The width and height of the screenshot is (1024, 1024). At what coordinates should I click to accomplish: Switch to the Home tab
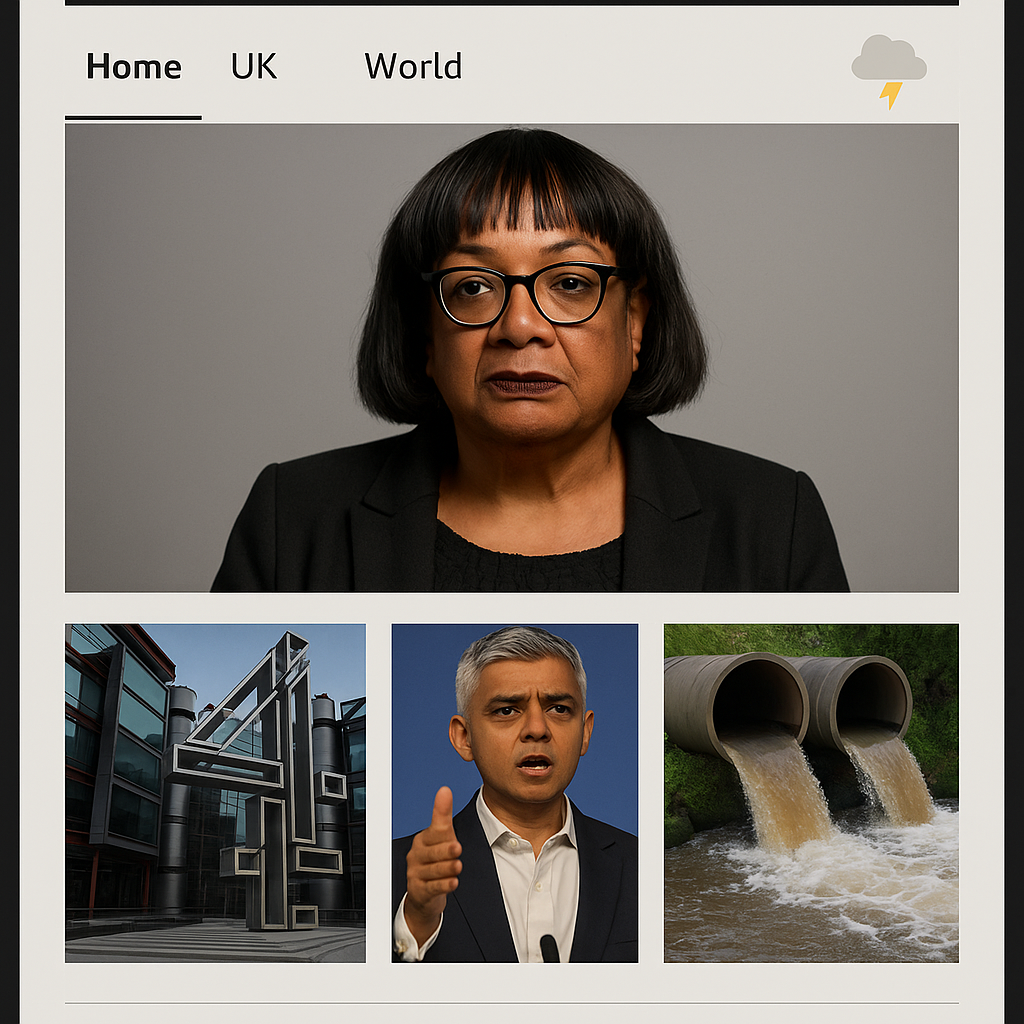pos(133,67)
